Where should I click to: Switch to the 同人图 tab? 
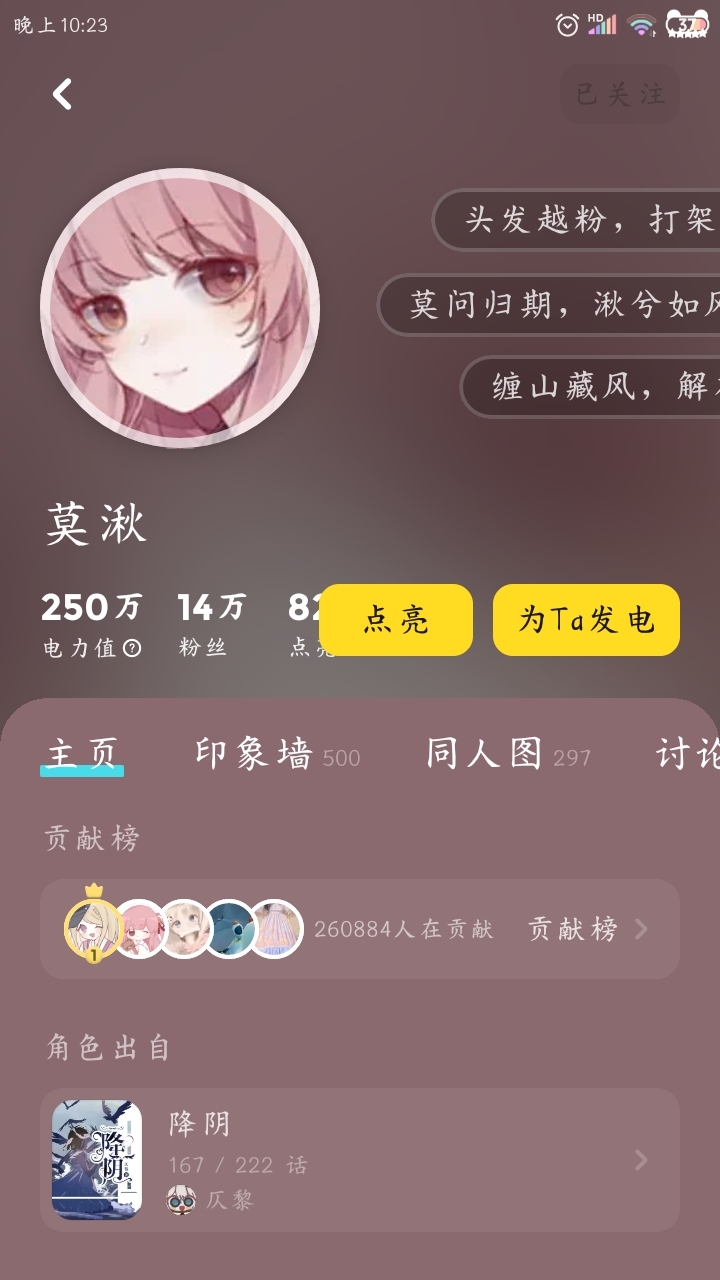point(508,755)
